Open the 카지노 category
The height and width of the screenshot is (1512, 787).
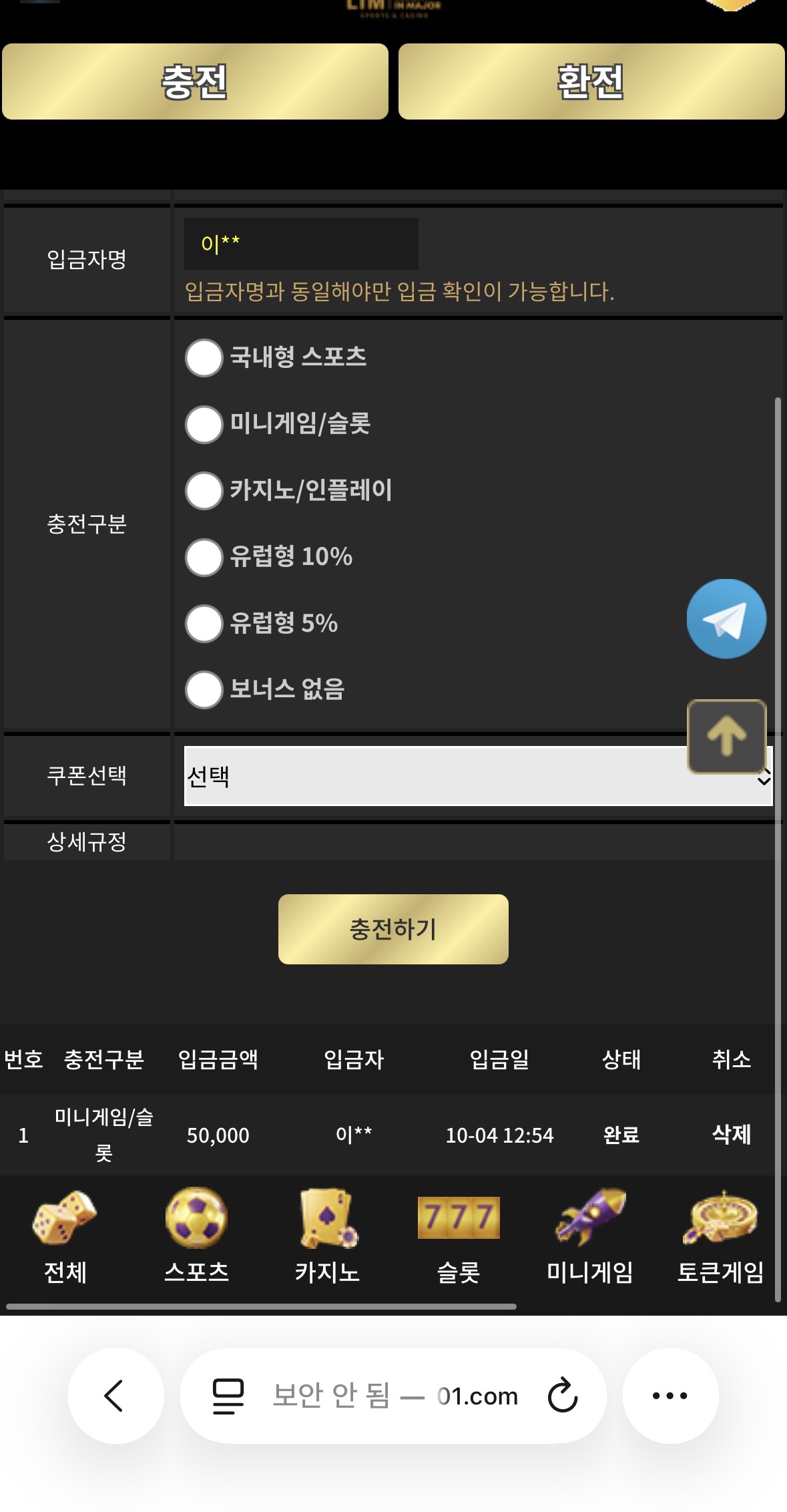327,1236
